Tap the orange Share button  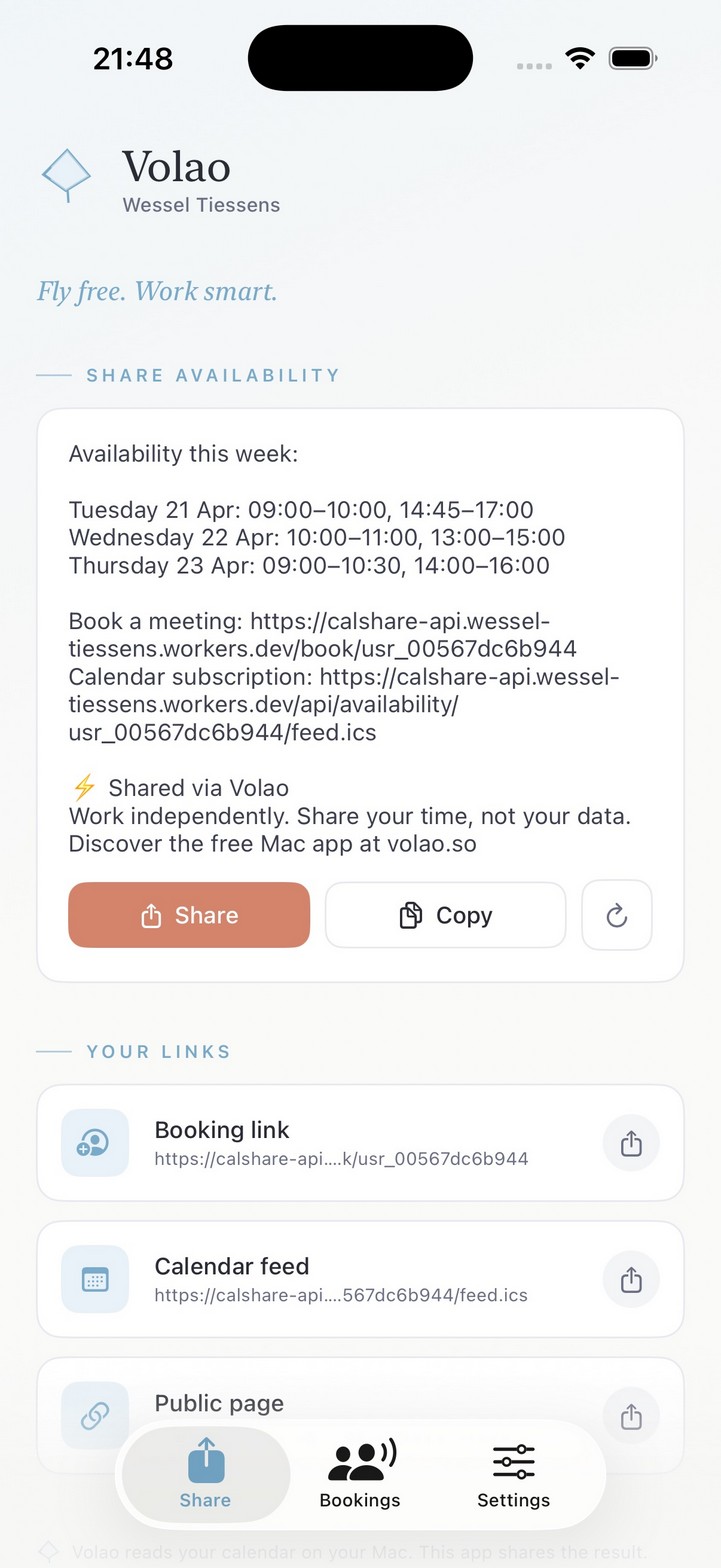pyautogui.click(x=188, y=915)
